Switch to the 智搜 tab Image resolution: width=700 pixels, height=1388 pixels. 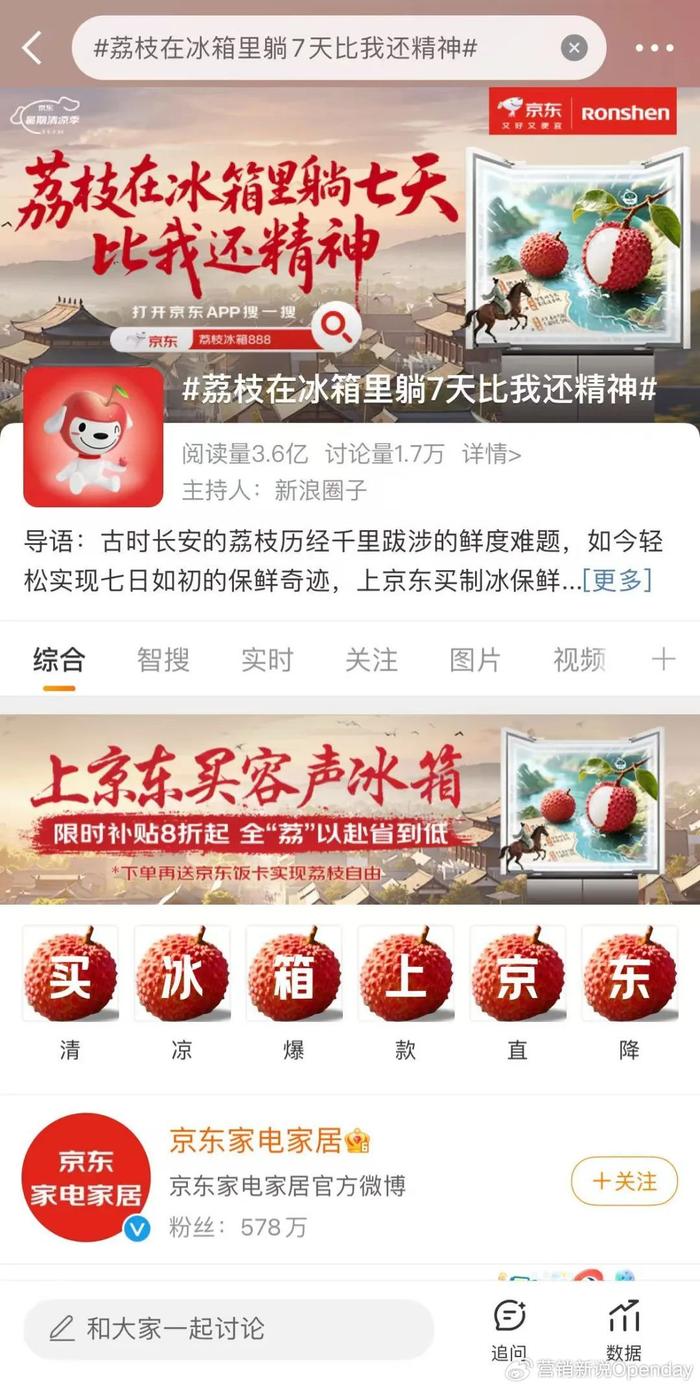[163, 660]
